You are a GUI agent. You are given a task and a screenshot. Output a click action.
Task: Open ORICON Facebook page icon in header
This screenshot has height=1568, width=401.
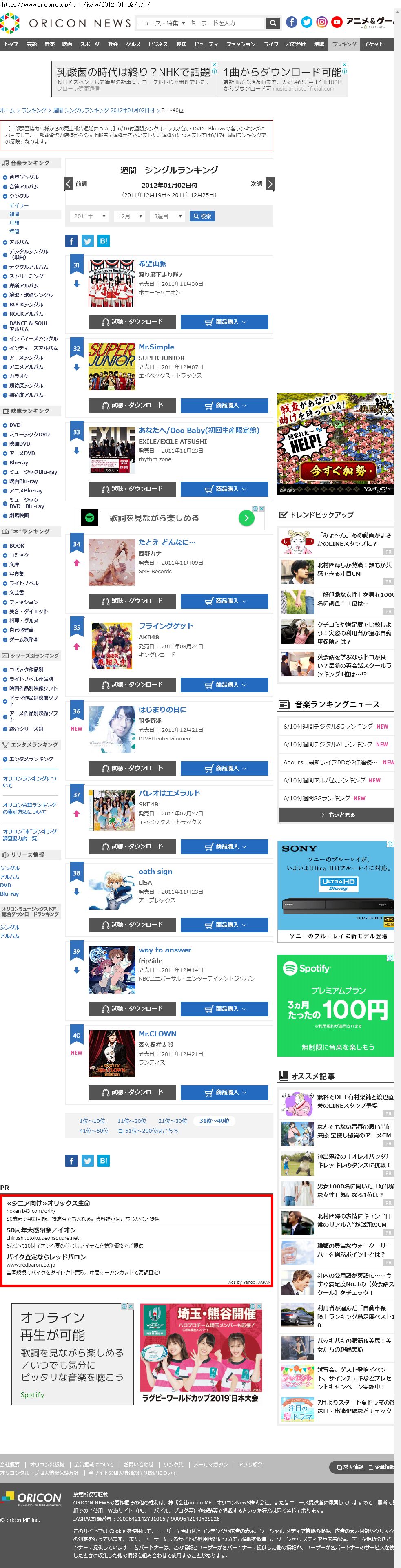(291, 22)
